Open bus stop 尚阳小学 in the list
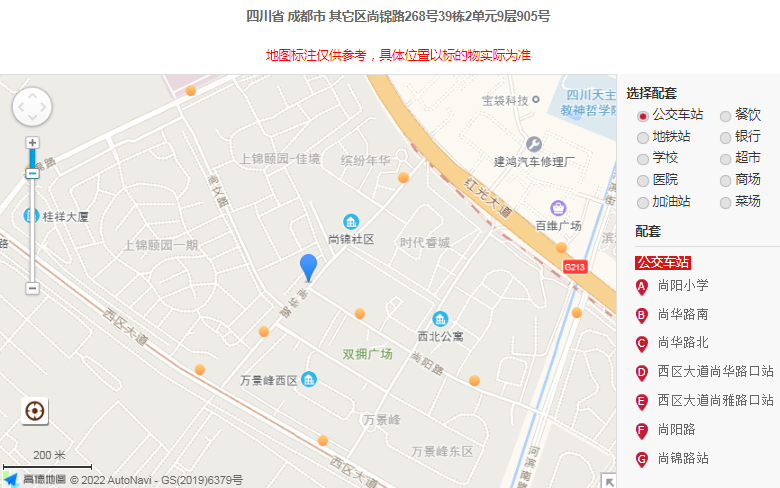The width and height of the screenshot is (780, 488). (683, 286)
